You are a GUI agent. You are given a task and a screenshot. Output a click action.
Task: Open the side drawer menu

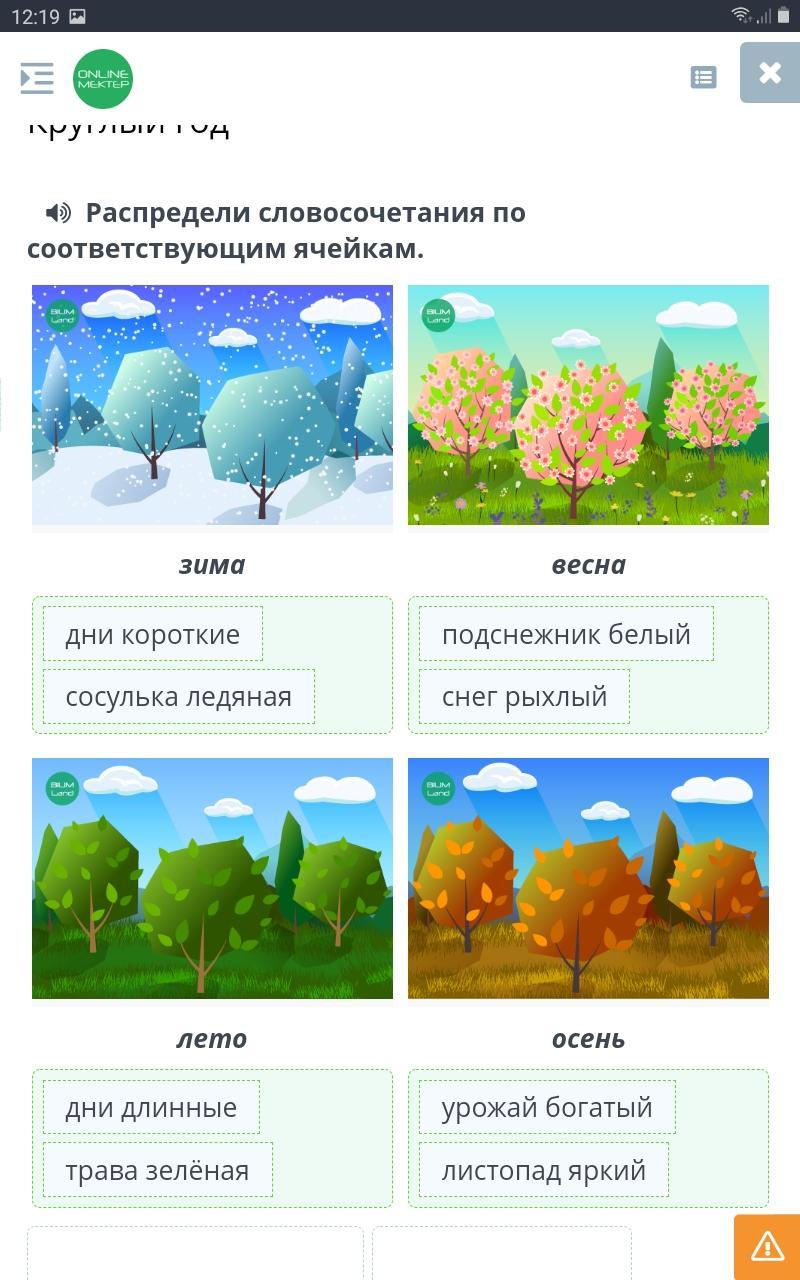pos(37,78)
